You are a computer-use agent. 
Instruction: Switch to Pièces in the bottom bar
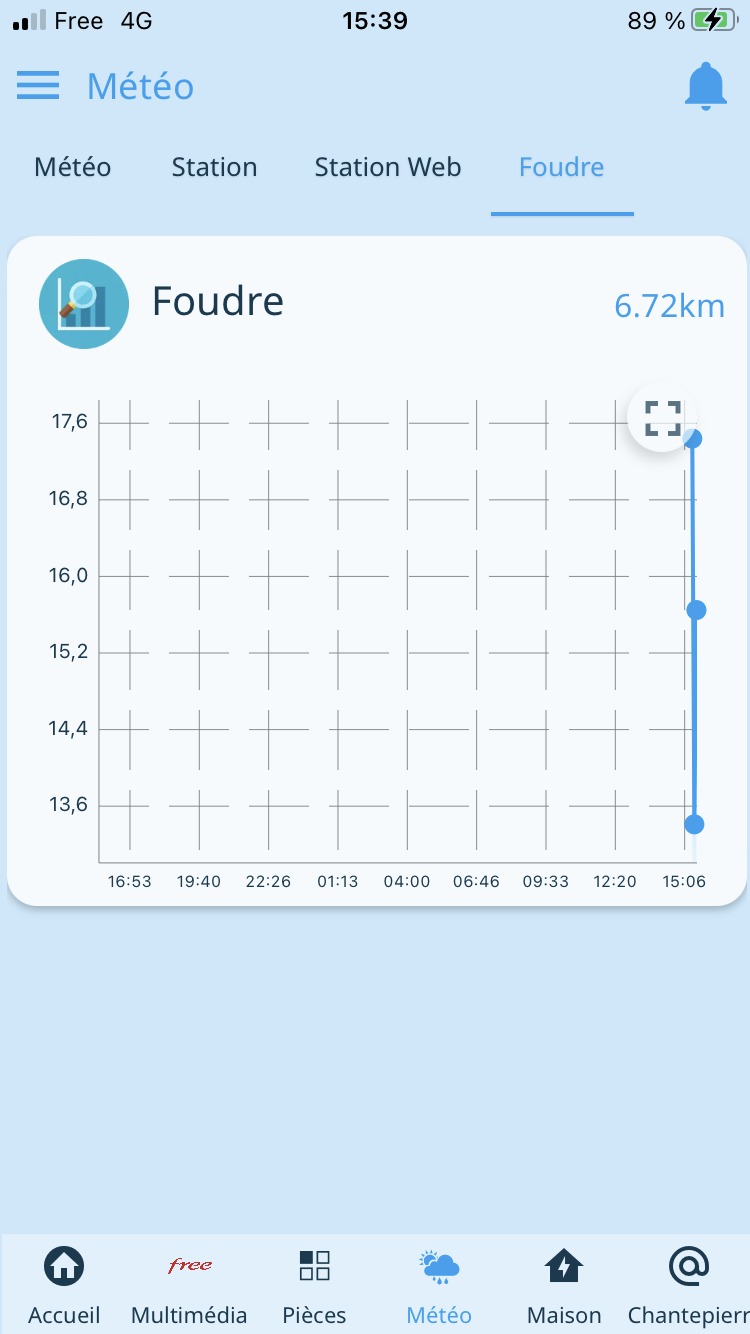(314, 1285)
